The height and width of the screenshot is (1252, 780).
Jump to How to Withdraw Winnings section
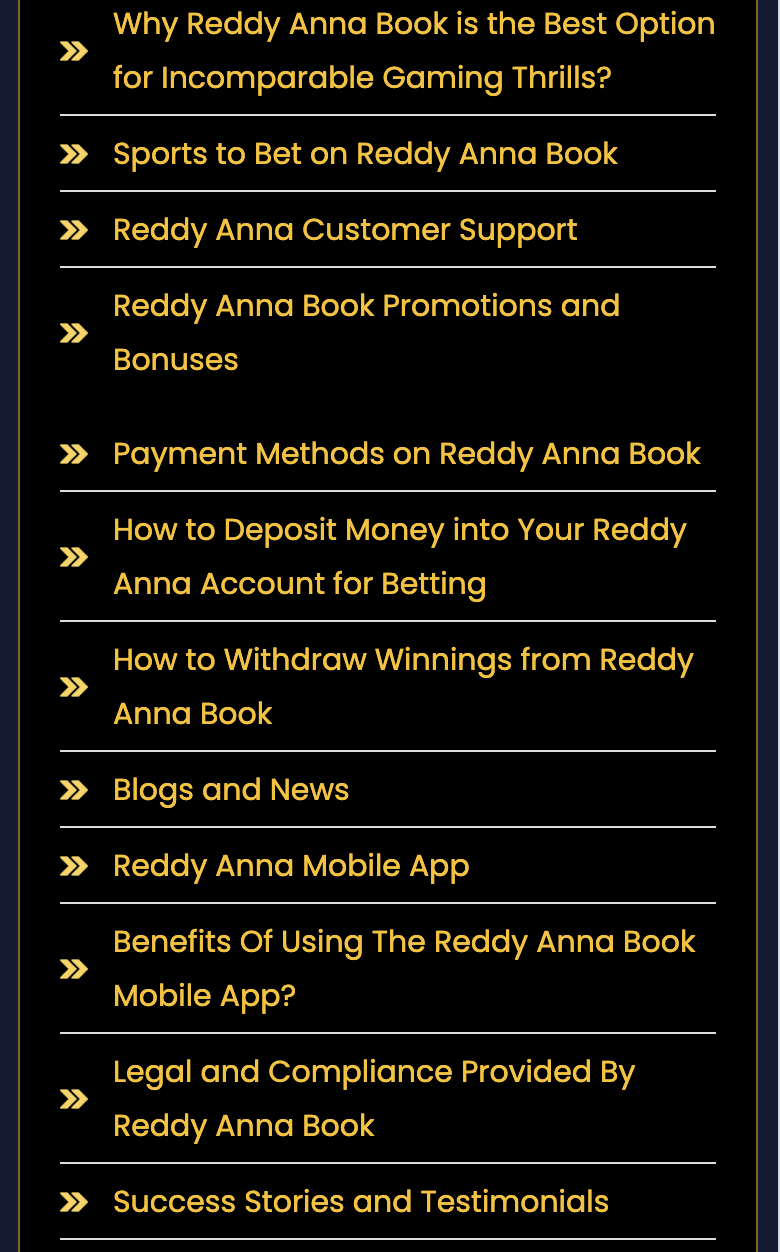[403, 686]
